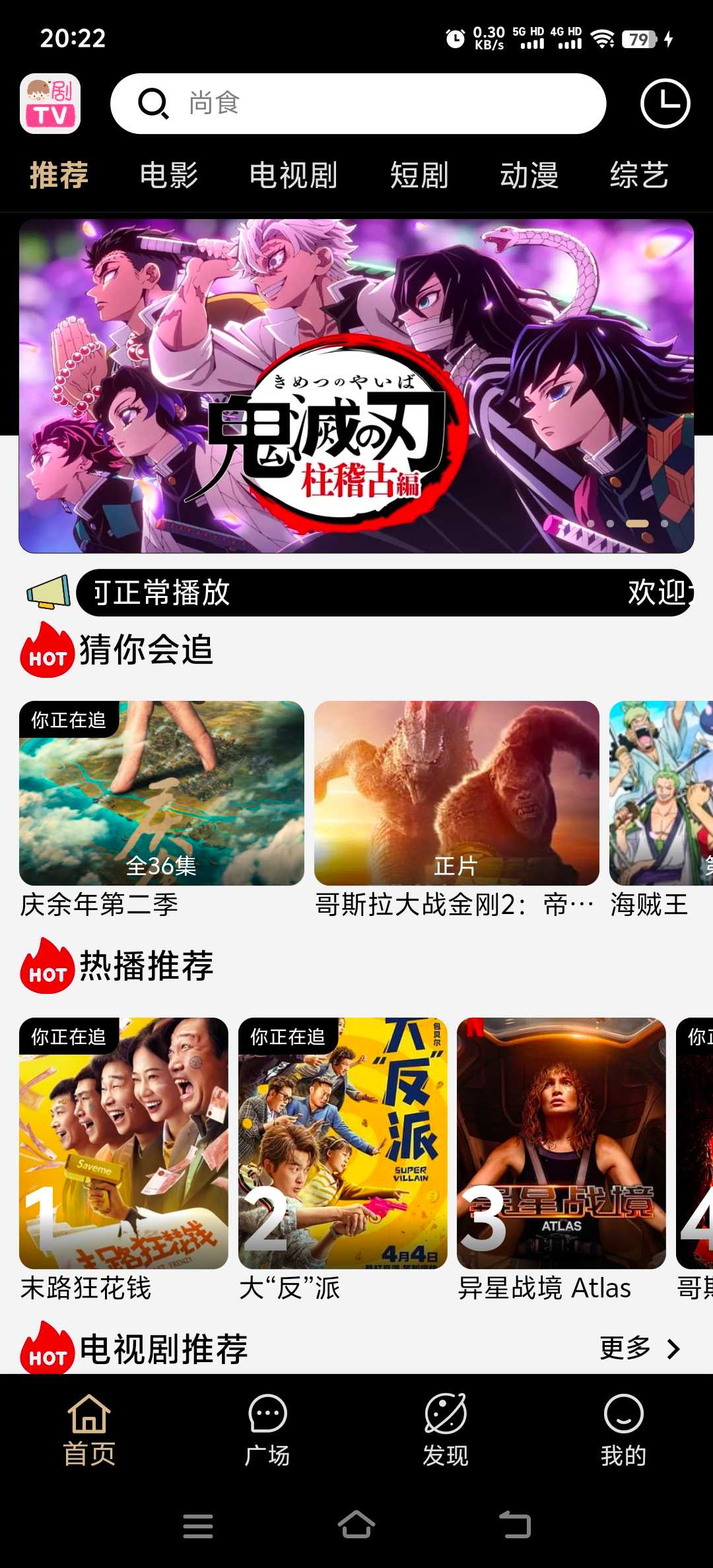Go to the 综艺 tab
Viewport: 713px width, 1568px height.
[x=639, y=176]
